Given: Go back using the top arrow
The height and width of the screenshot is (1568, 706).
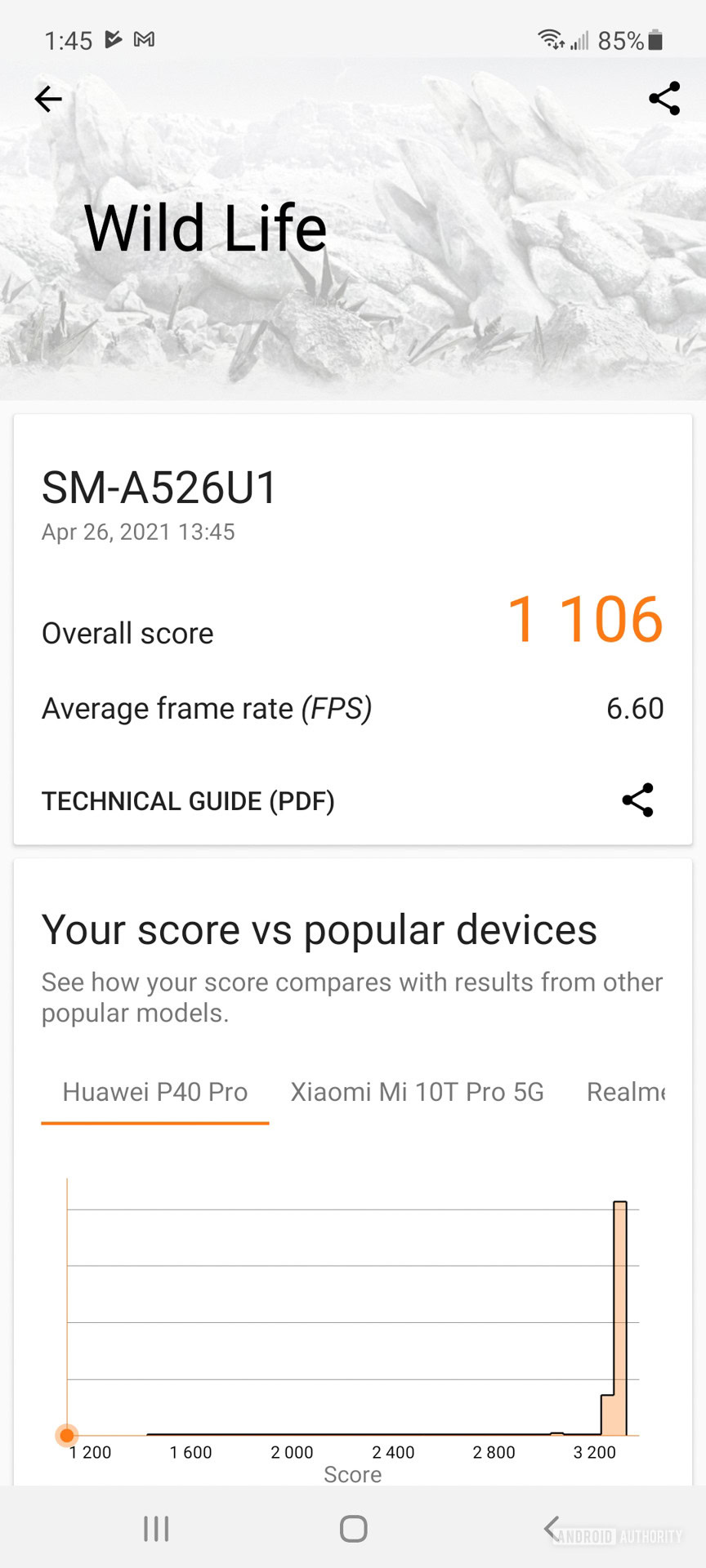Looking at the screenshot, I should click(x=48, y=99).
